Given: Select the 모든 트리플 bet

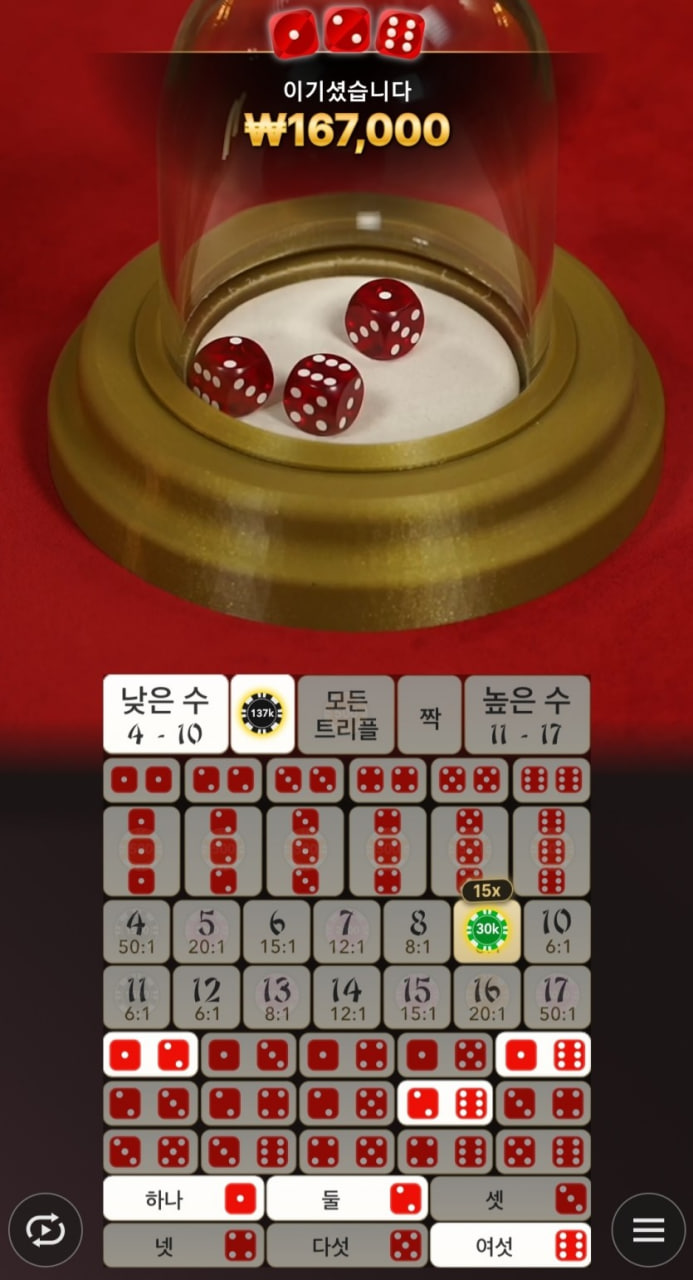Looking at the screenshot, I should coord(345,714).
